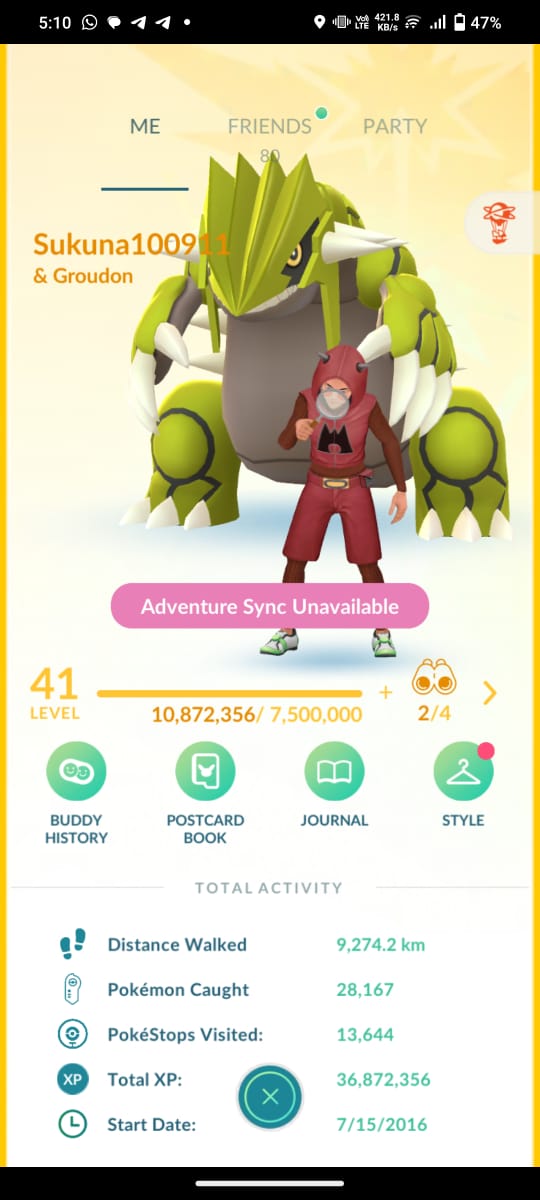The width and height of the screenshot is (540, 1200).
Task: Open the Journal
Action: click(334, 786)
